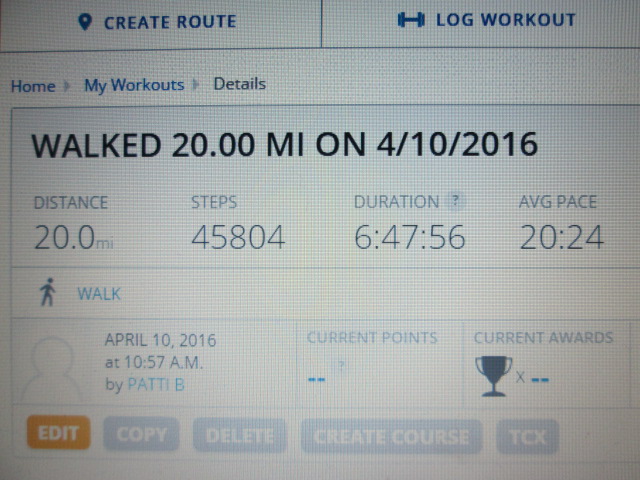
Task: Delete this workout
Action: tap(239, 435)
